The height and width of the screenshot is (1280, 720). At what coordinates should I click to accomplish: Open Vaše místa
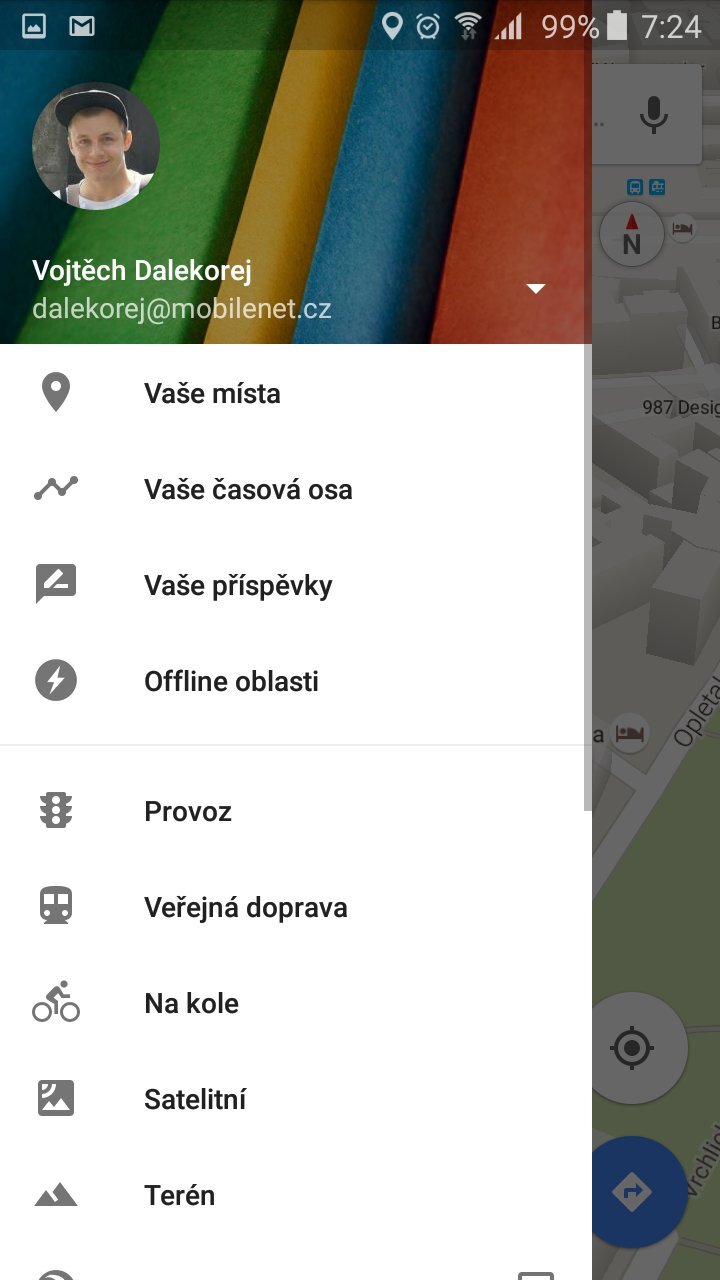[212, 393]
